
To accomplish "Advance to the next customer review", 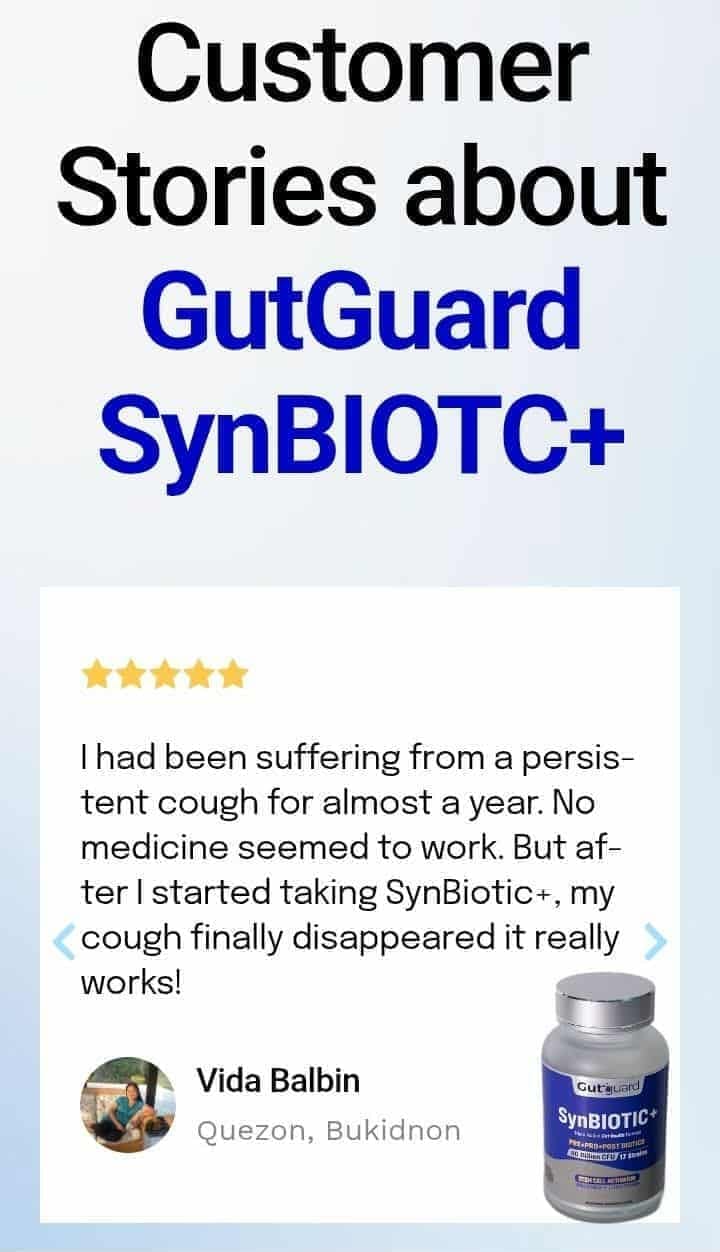I will click(x=656, y=941).
